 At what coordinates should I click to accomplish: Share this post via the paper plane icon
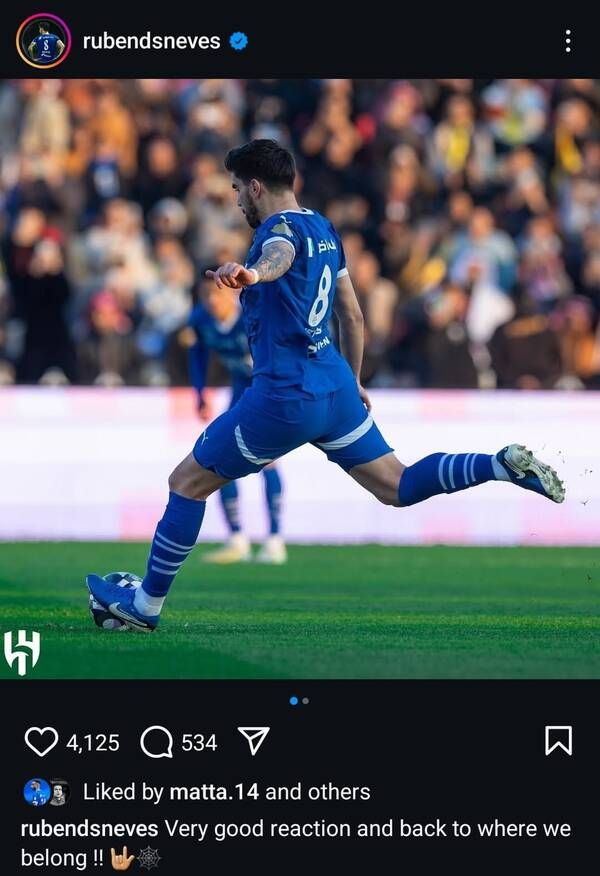coord(254,740)
